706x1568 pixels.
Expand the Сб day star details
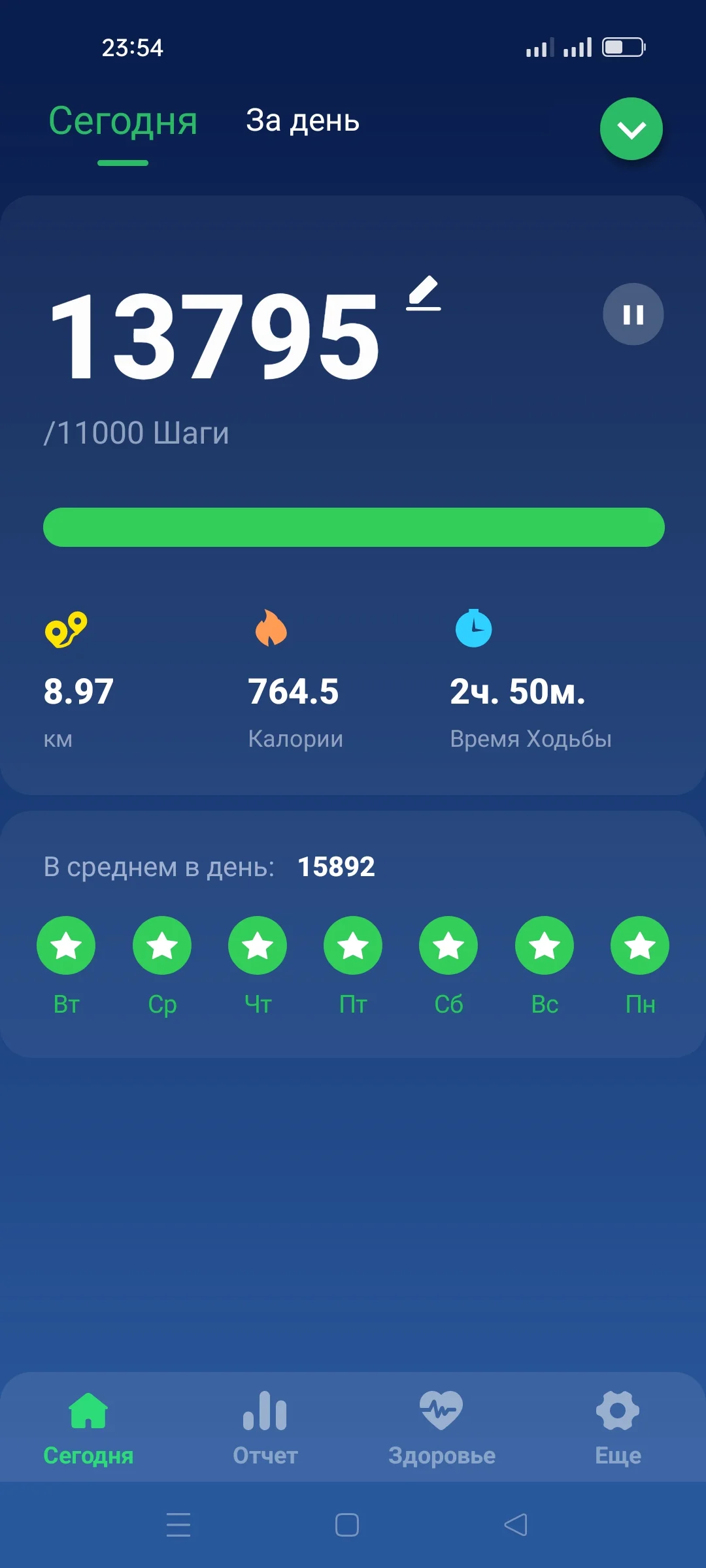coord(448,945)
